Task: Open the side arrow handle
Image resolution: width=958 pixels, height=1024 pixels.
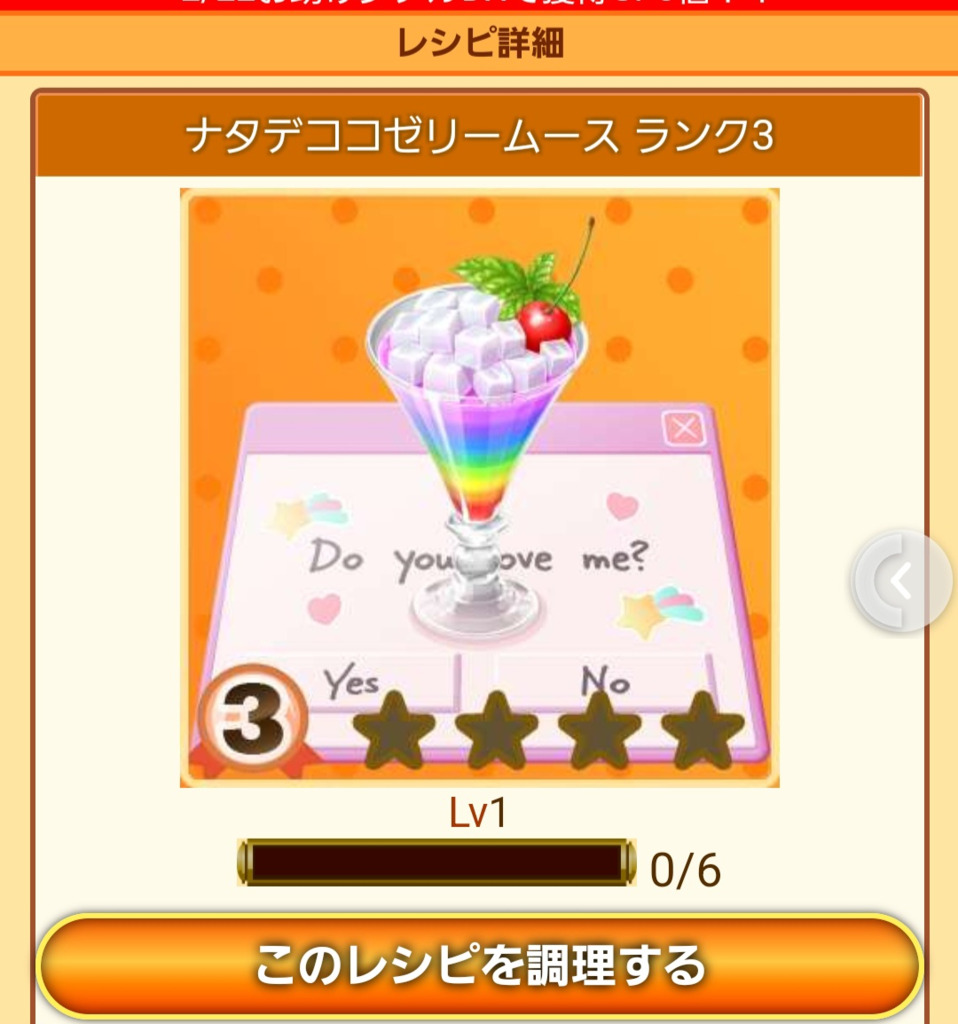Action: click(903, 581)
